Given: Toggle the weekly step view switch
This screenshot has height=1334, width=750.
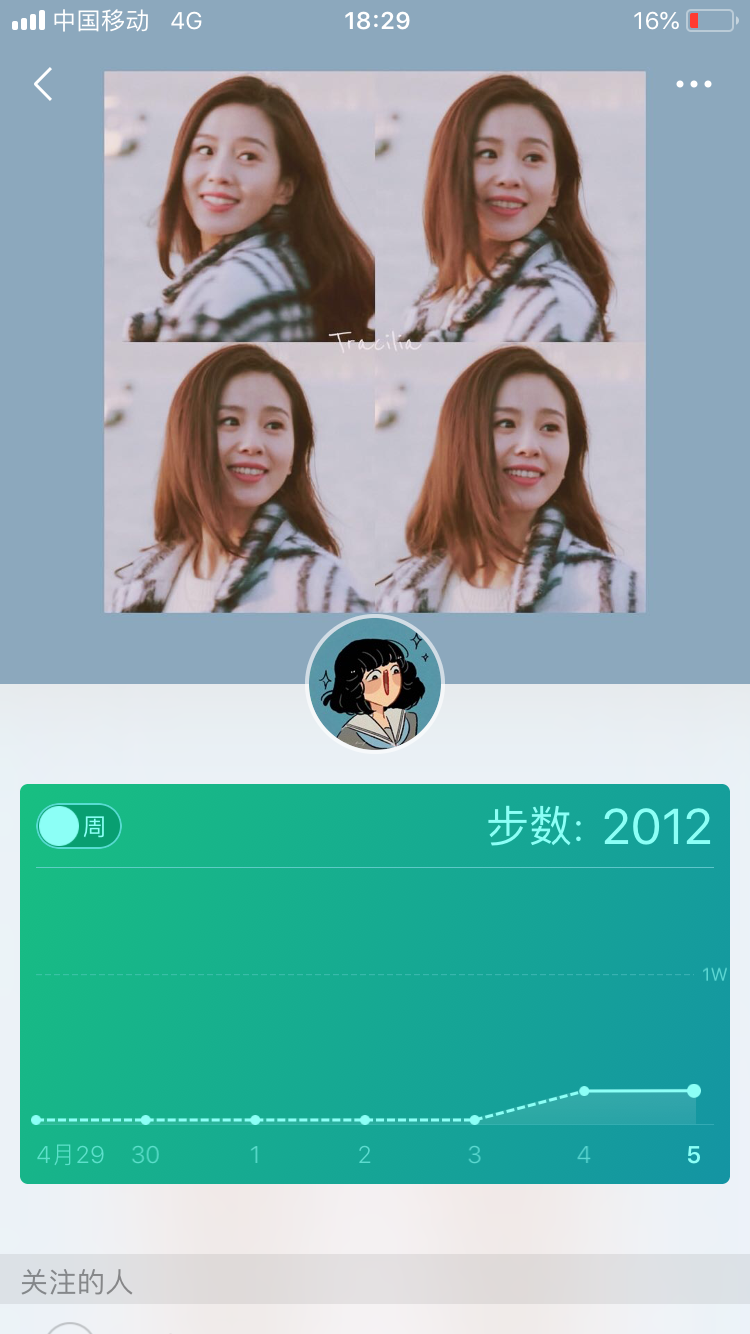Looking at the screenshot, I should 79,826.
